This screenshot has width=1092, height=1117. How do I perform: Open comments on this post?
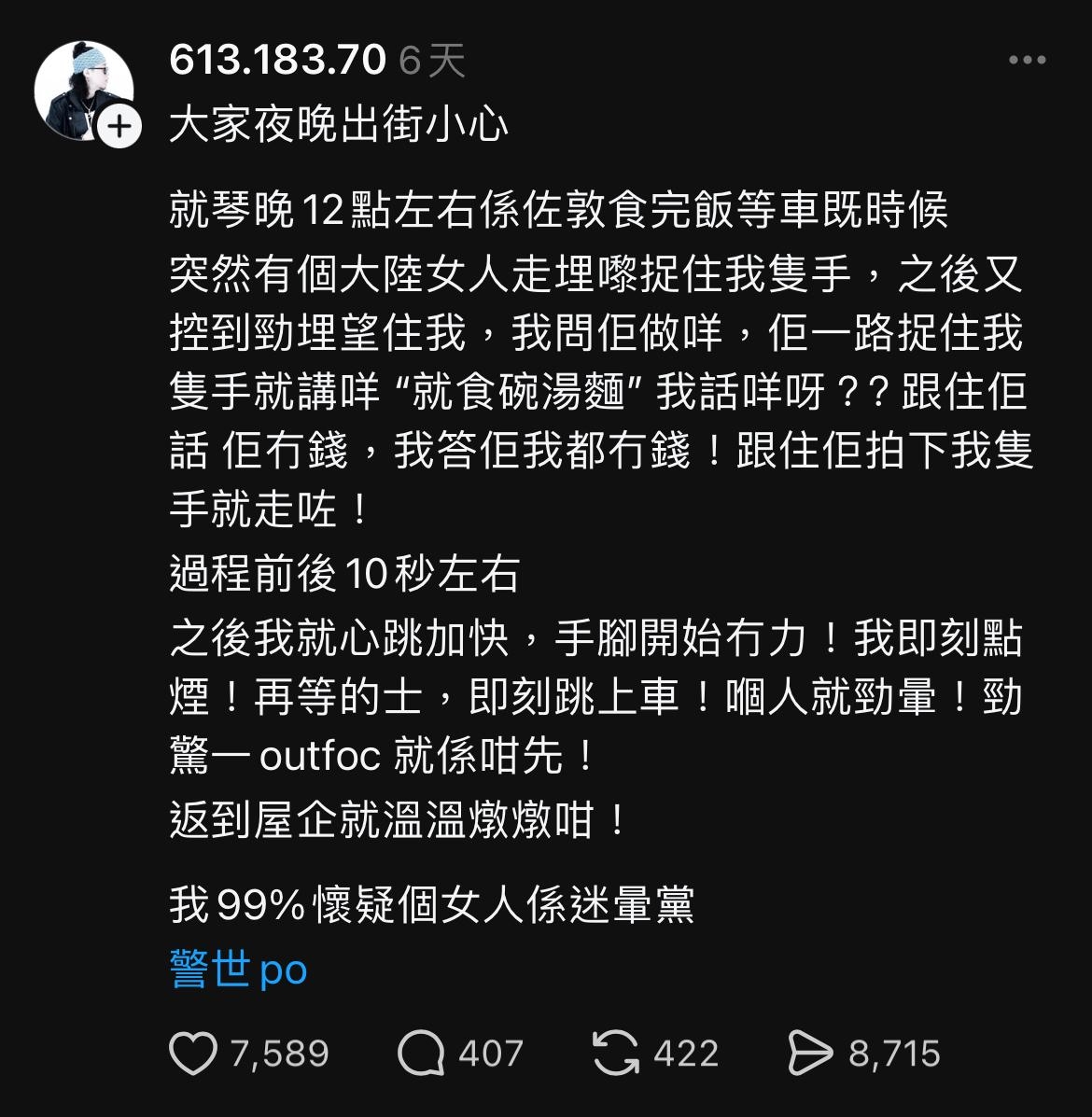tap(420, 1054)
